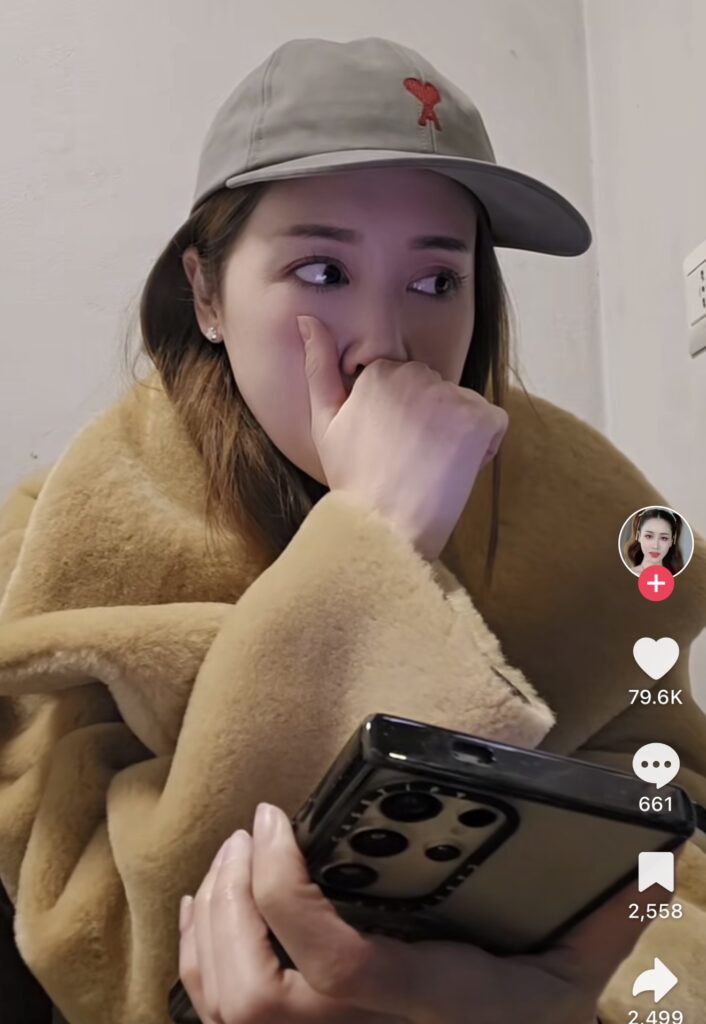Open the creator's profile avatar

pyautogui.click(x=655, y=541)
